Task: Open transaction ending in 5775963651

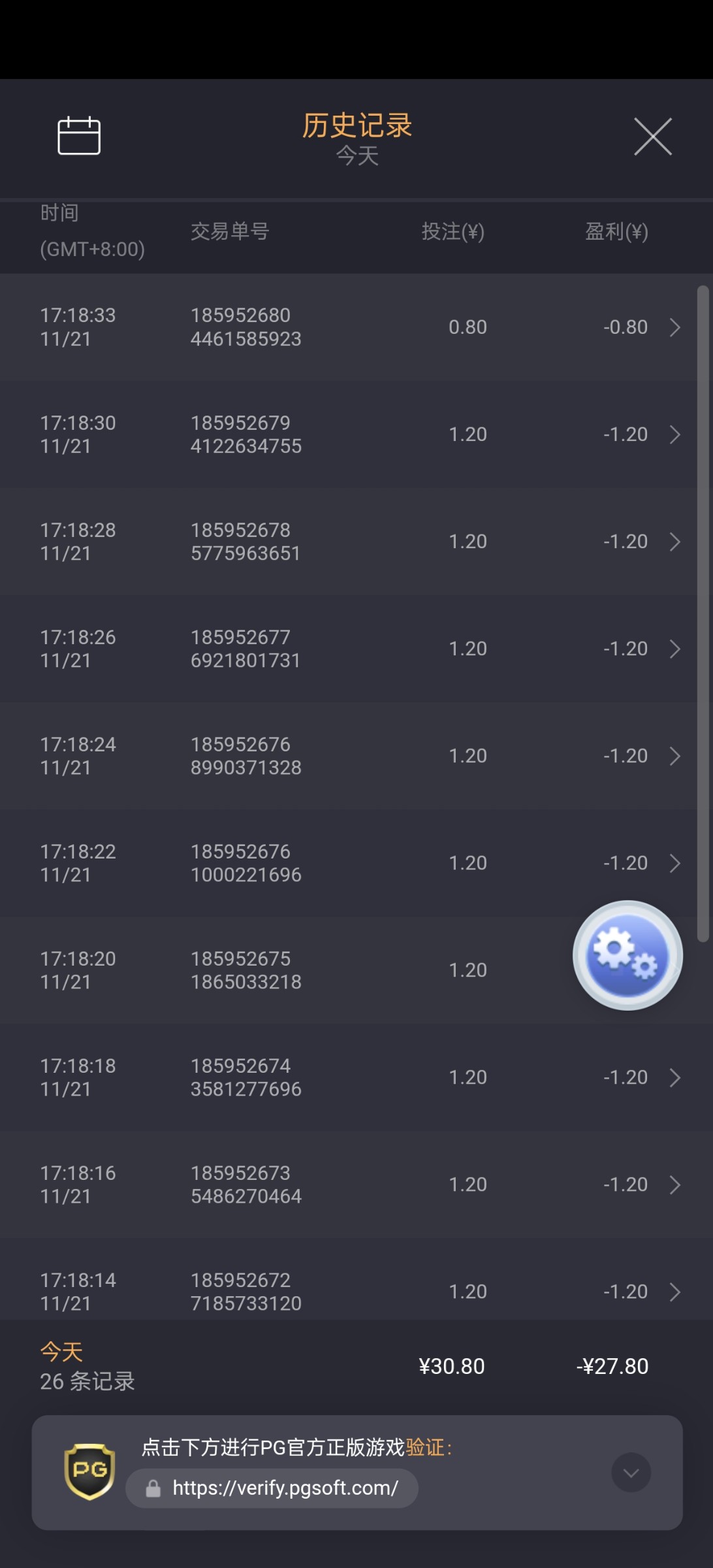Action: pyautogui.click(x=349, y=542)
